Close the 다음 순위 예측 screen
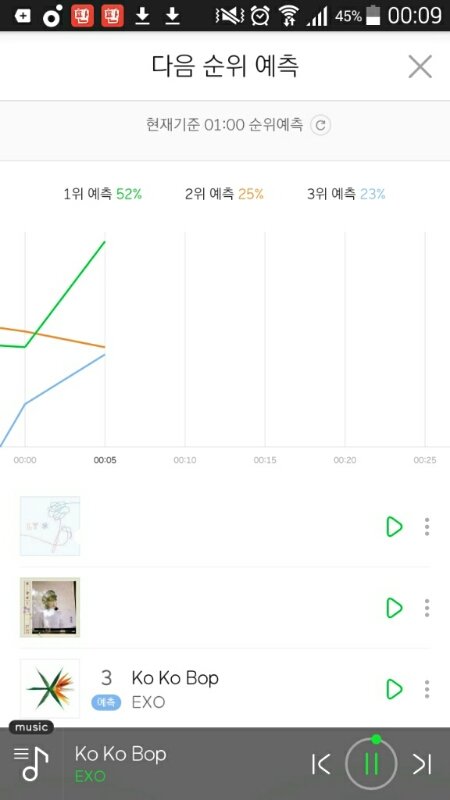Viewport: 450px width, 800px height. (420, 66)
